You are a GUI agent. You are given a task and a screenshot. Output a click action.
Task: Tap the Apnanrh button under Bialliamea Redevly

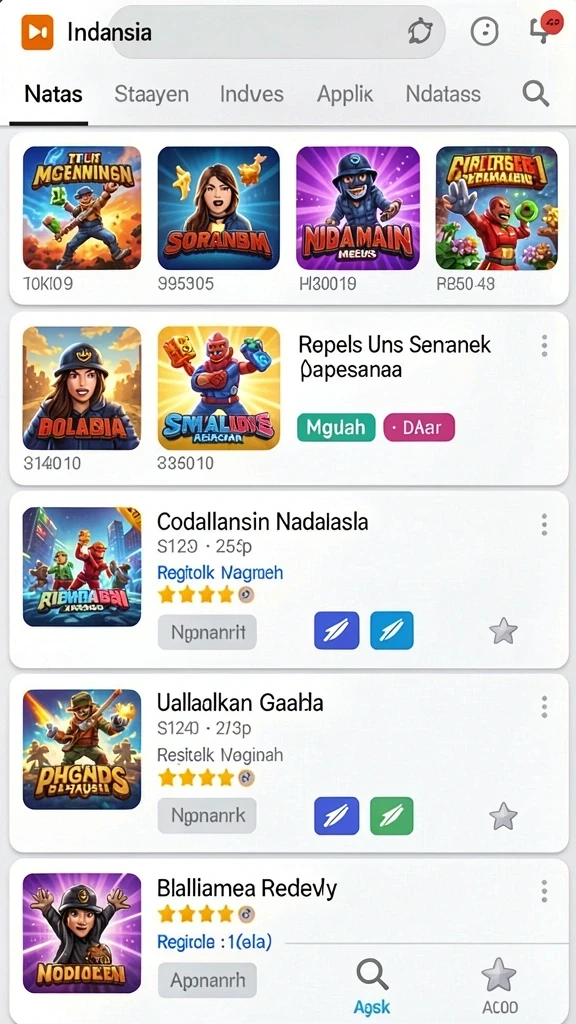(207, 980)
